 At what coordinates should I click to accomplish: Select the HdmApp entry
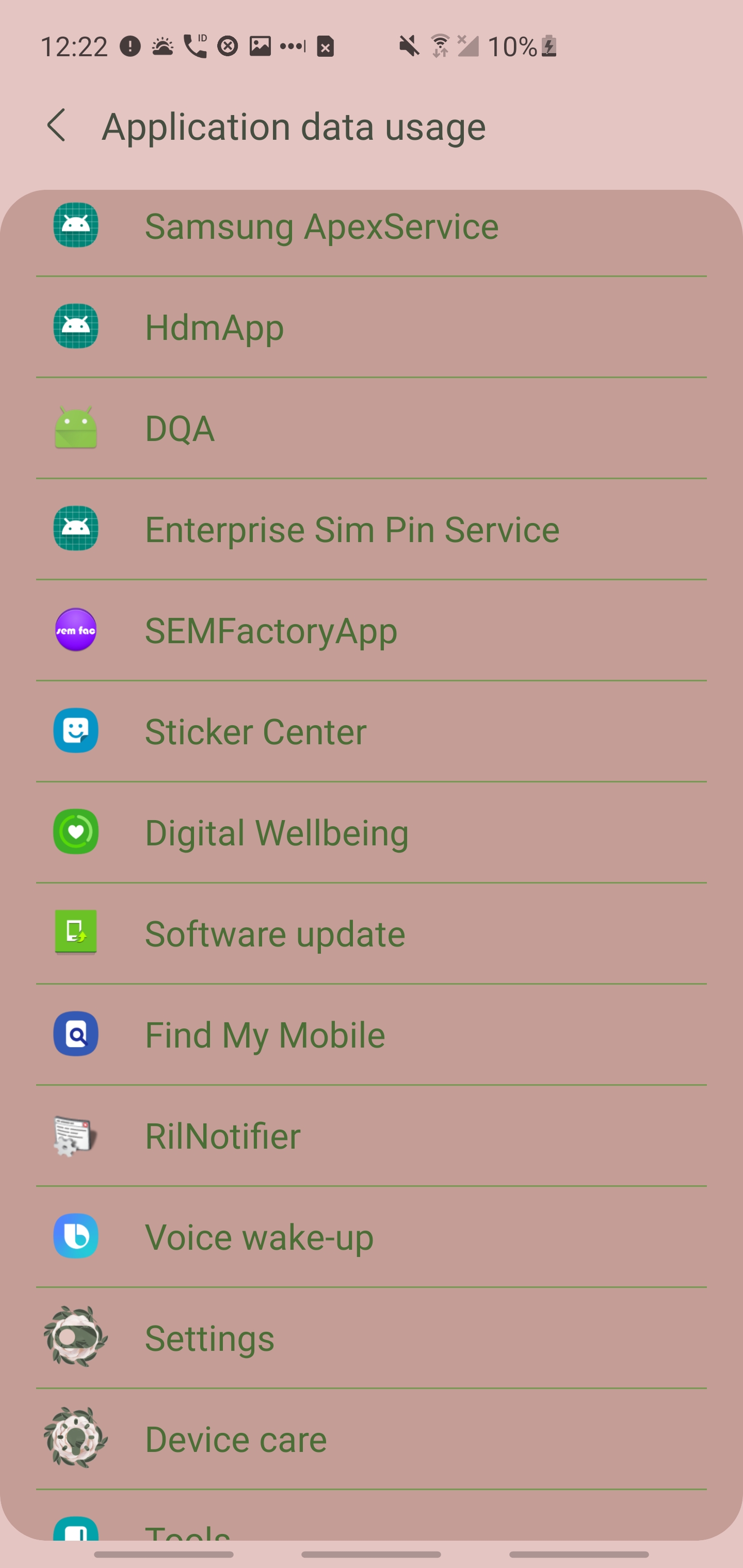(370, 328)
